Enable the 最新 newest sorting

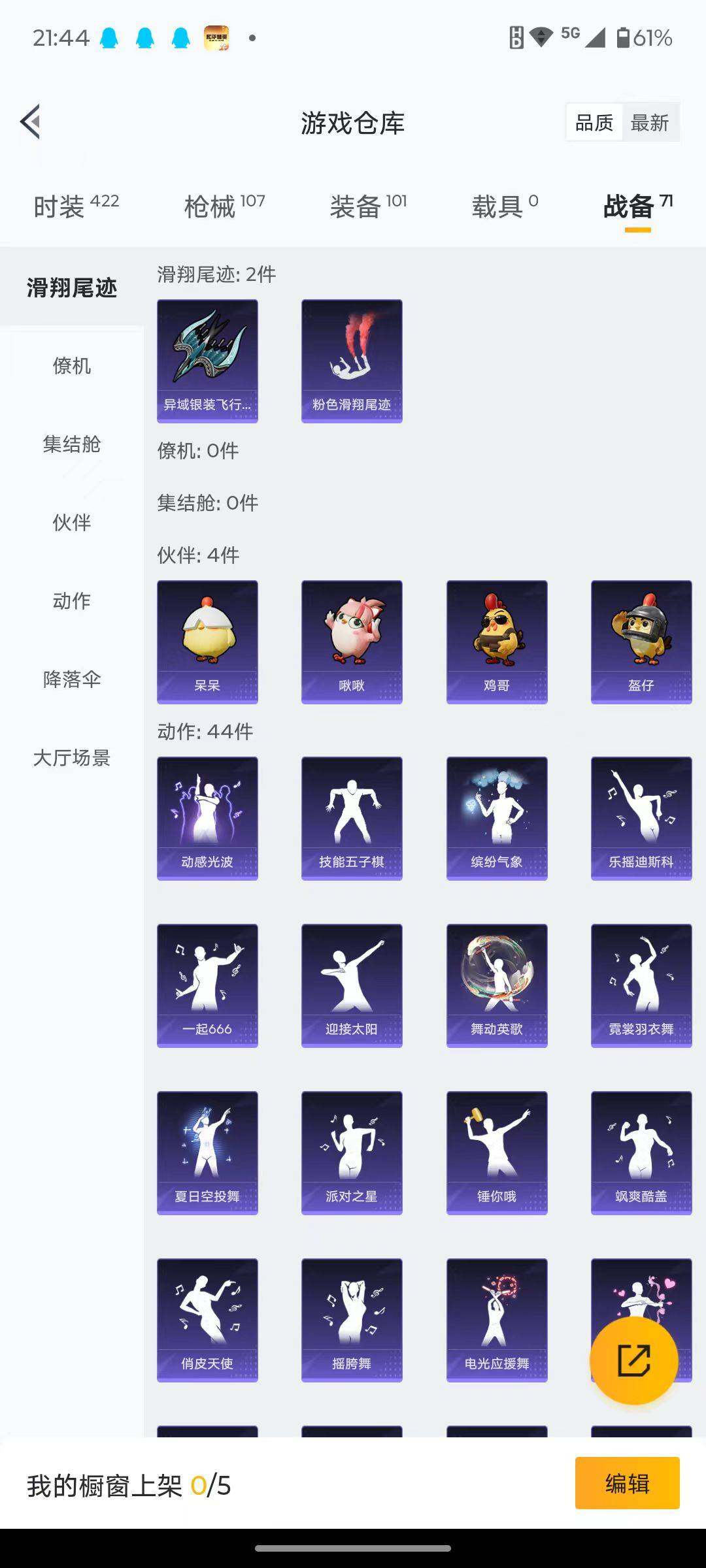click(x=651, y=122)
